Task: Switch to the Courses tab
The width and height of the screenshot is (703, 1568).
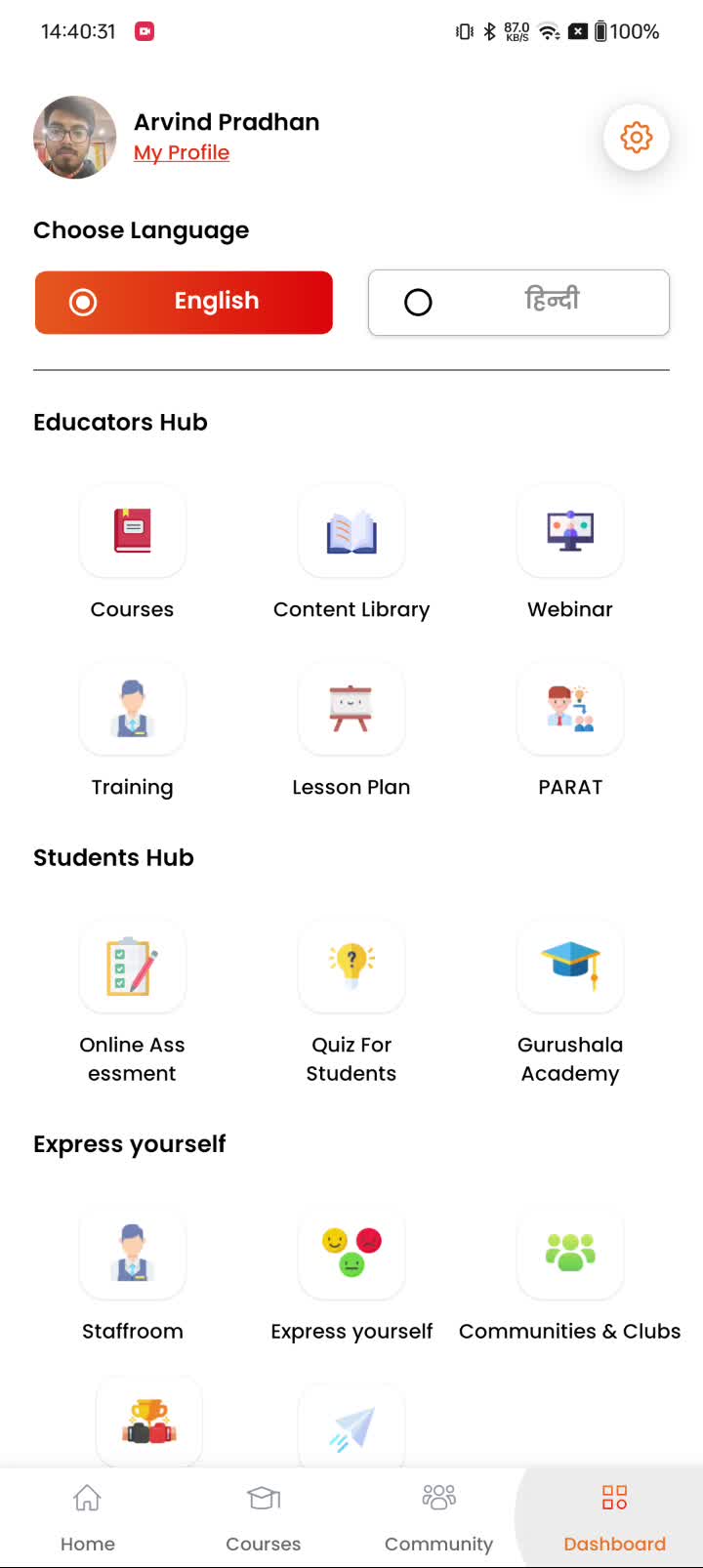Action: click(x=264, y=1517)
